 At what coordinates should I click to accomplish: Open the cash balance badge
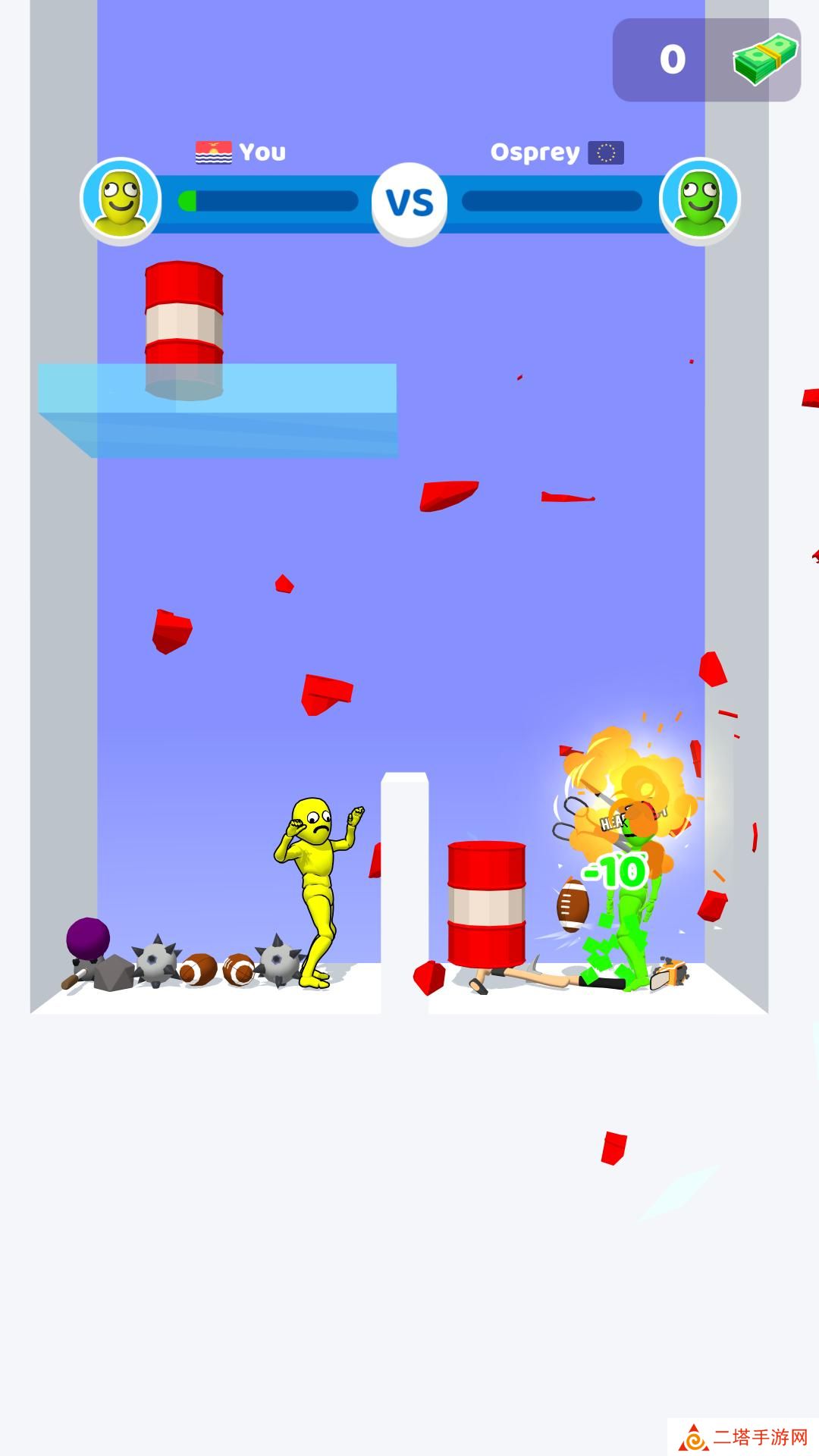[706, 60]
